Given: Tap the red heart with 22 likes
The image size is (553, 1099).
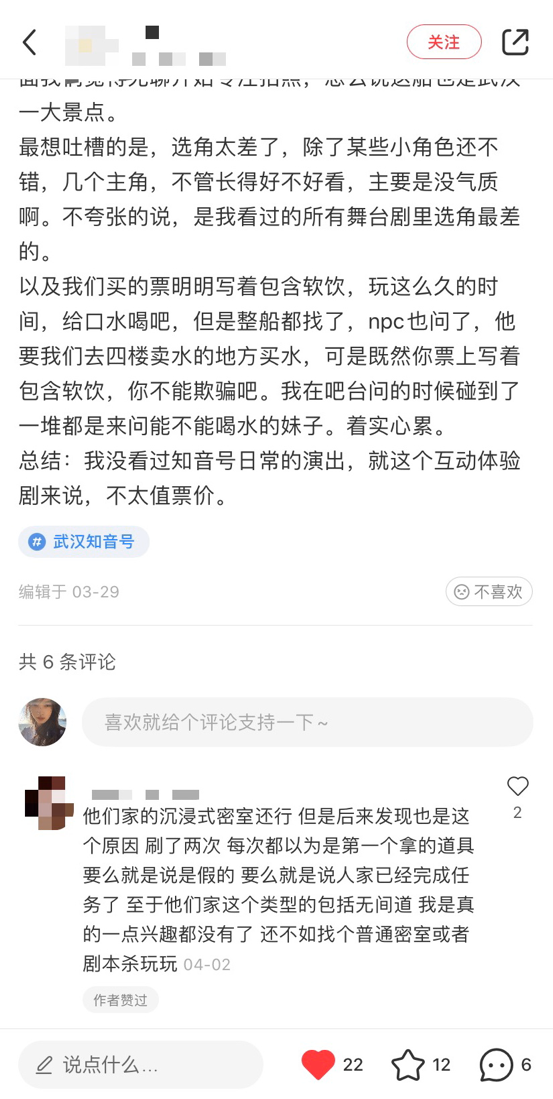Looking at the screenshot, I should click(x=318, y=1065).
